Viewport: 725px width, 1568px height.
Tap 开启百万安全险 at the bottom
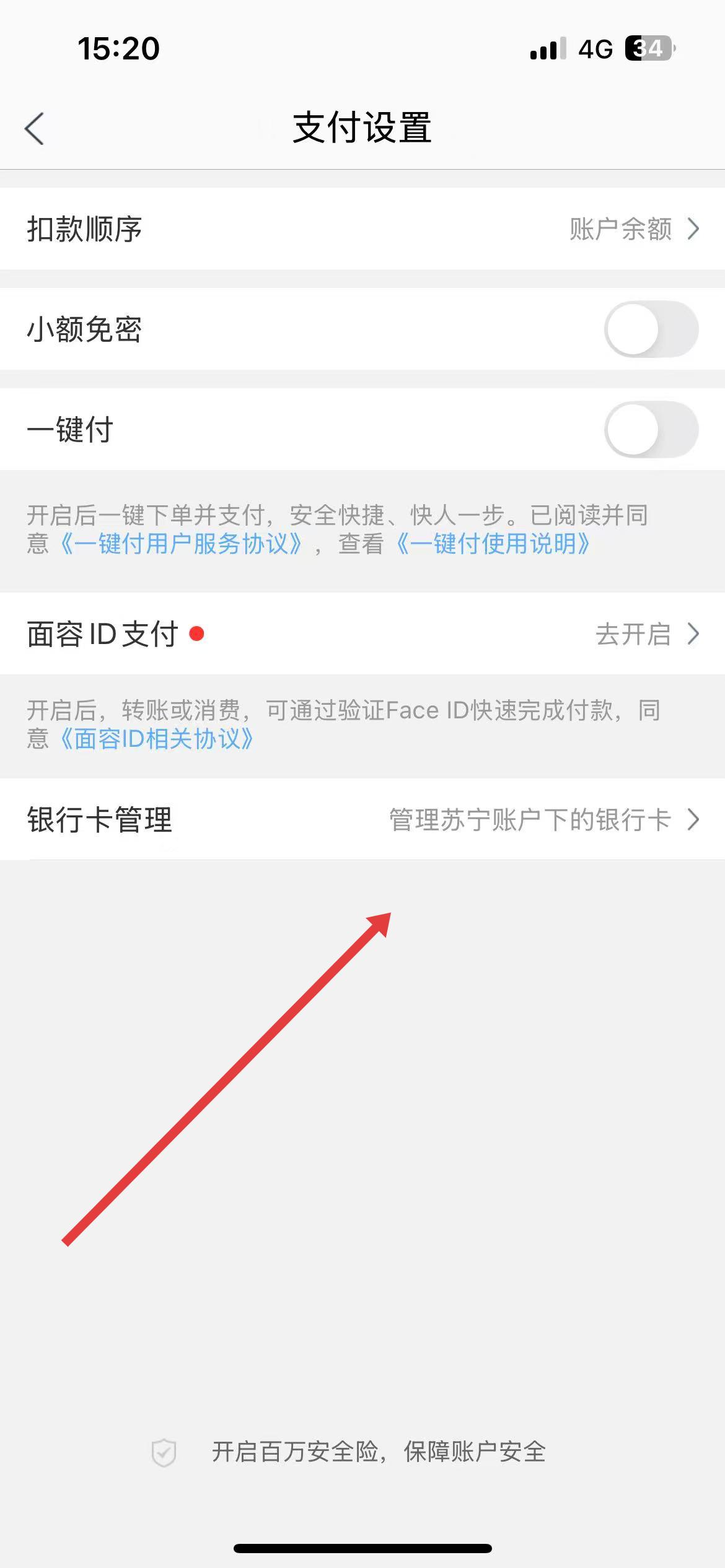click(x=378, y=1452)
